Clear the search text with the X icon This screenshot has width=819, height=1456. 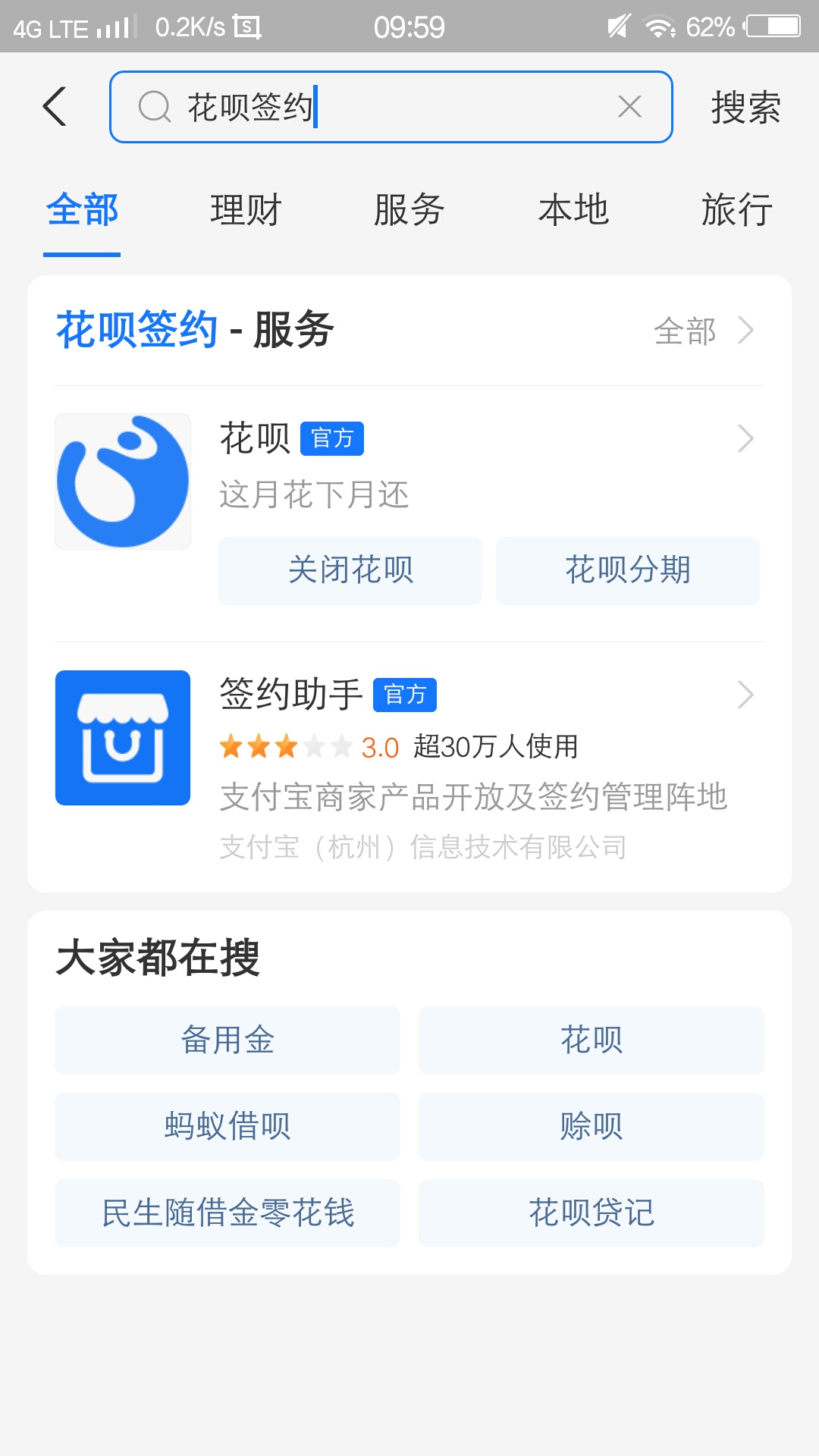pos(629,107)
